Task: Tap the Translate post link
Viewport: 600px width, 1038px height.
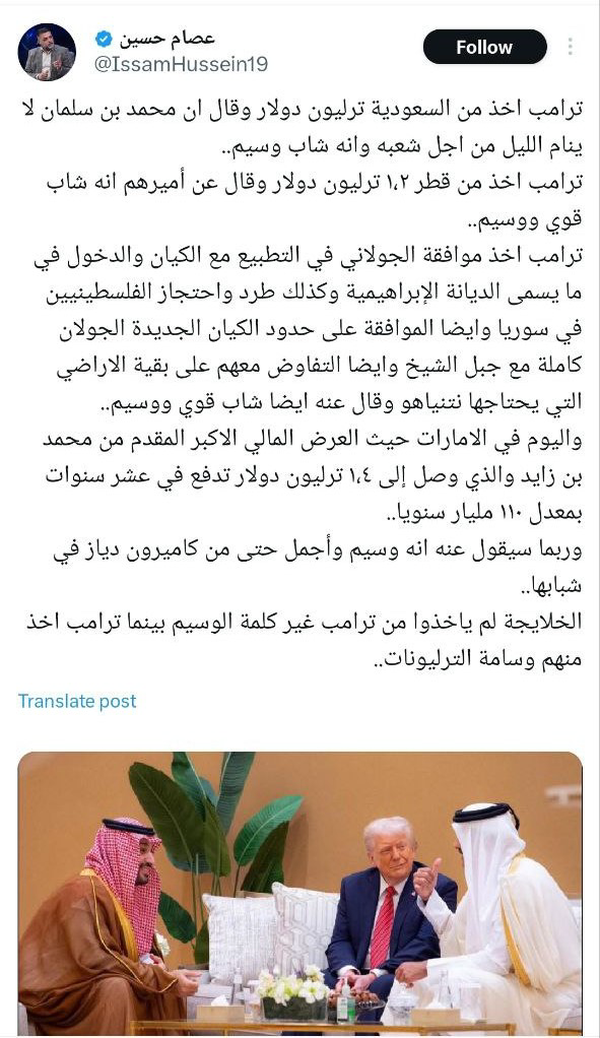Action: pos(77,701)
